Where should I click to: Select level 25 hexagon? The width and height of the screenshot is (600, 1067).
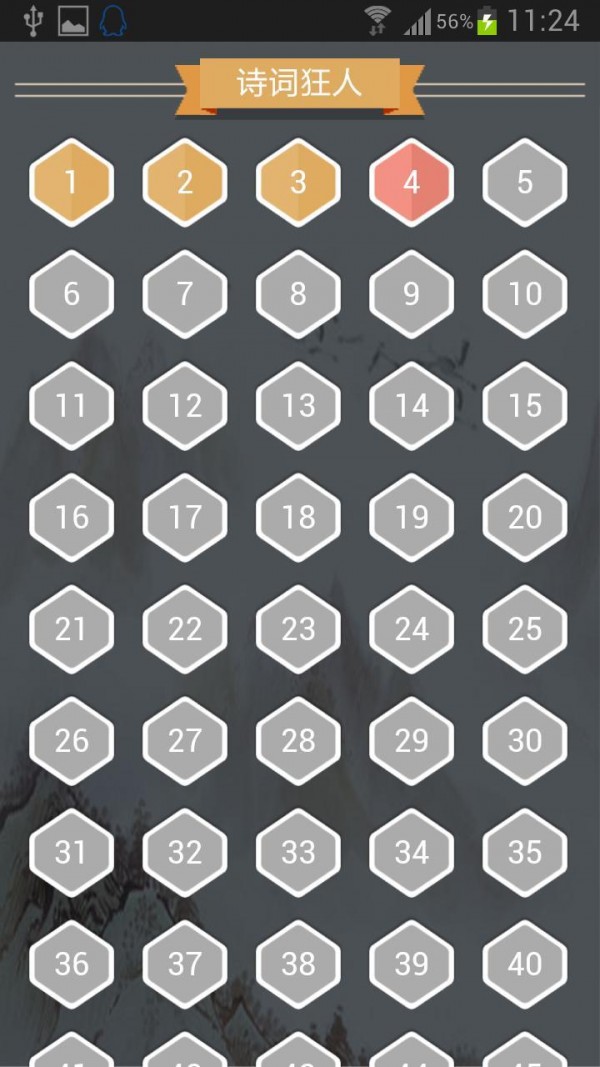pyautogui.click(x=525, y=629)
